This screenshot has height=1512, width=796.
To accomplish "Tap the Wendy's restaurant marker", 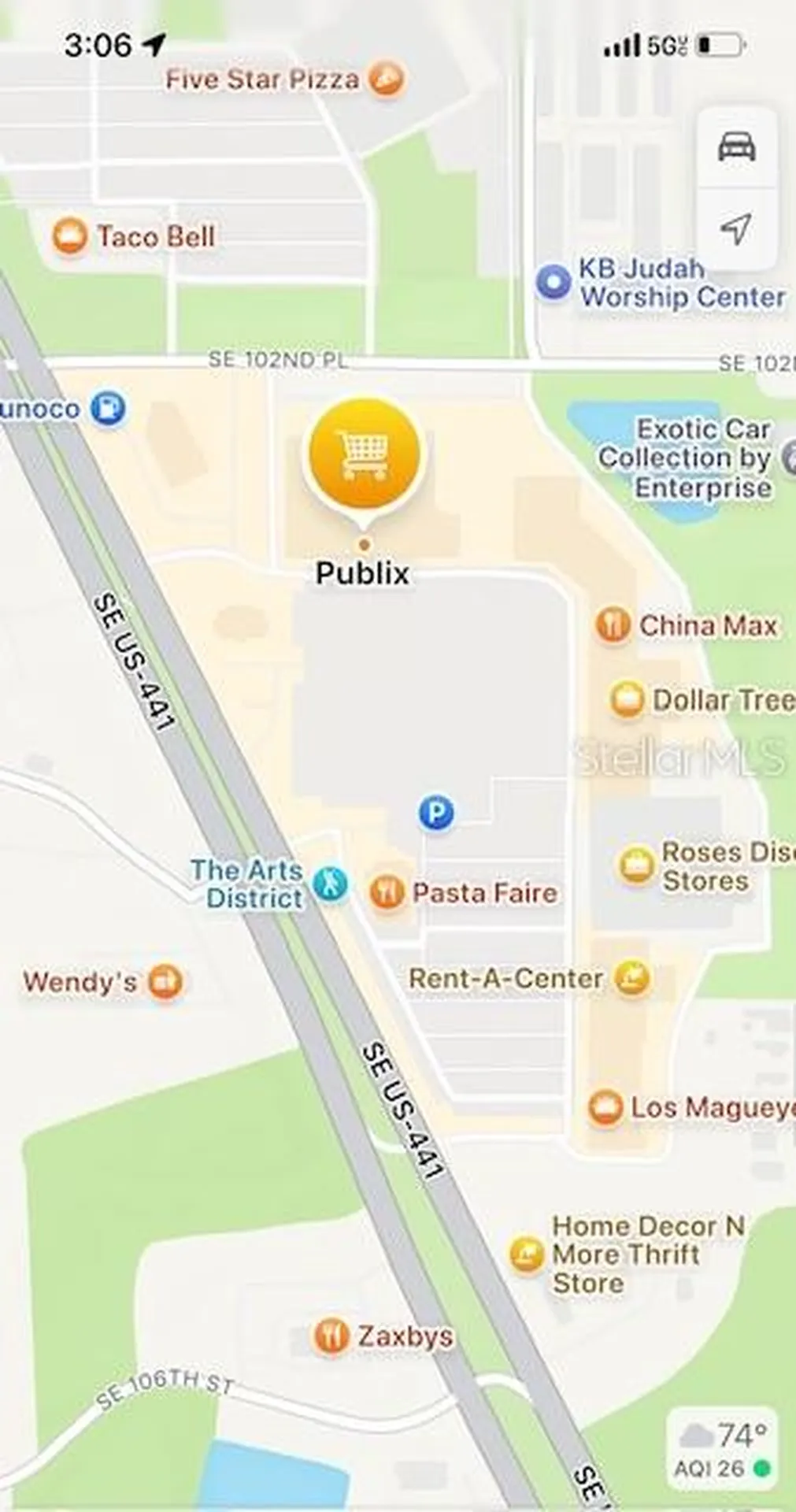I will pyautogui.click(x=165, y=981).
